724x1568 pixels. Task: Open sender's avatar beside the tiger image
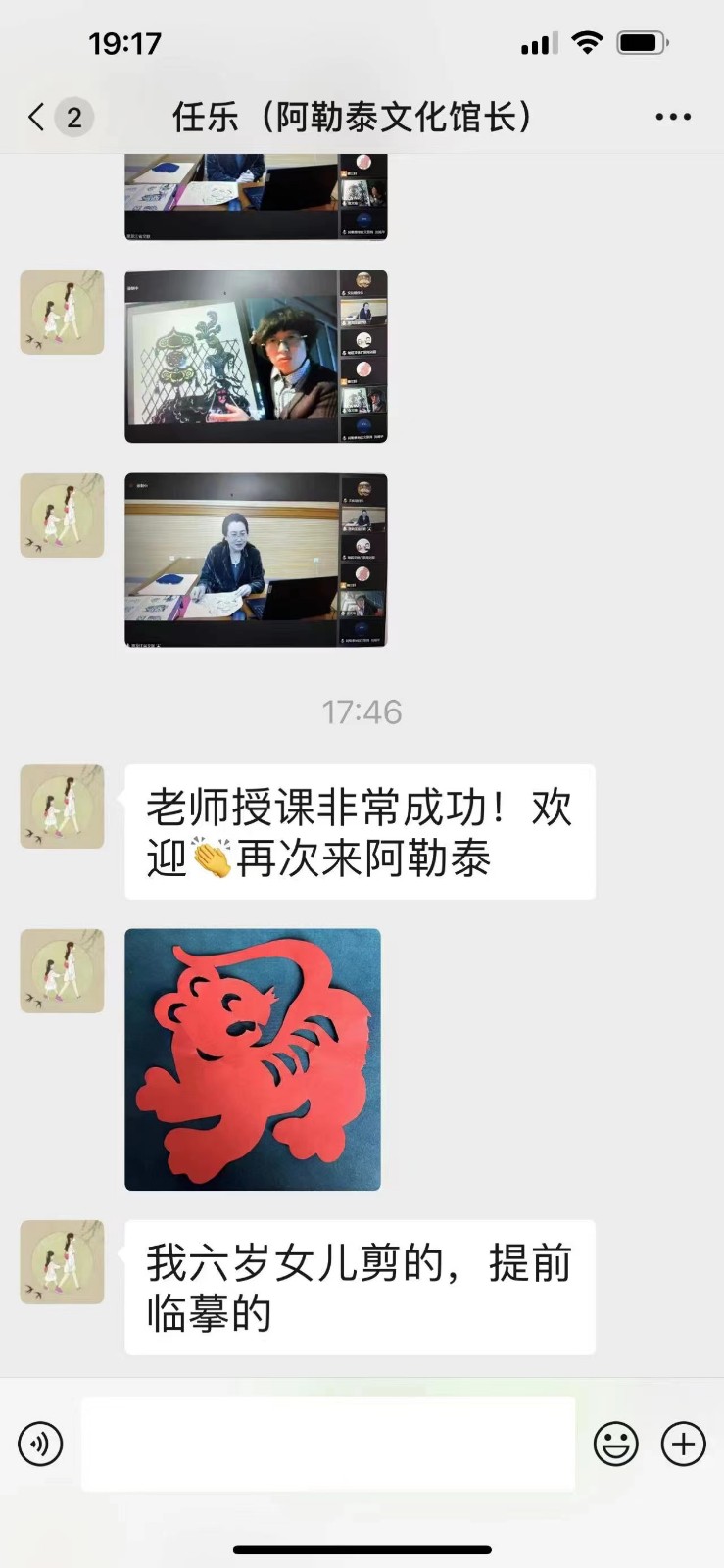[x=63, y=971]
